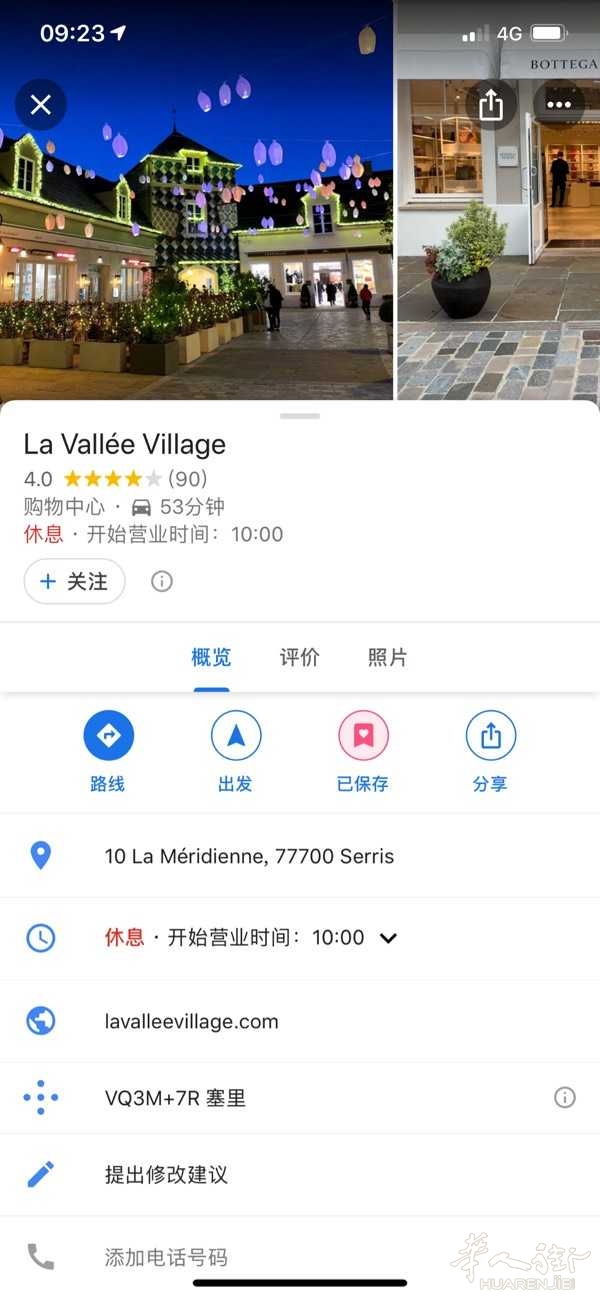Open 提出修改建议 to suggest an edit
Viewport: 600px width, 1299px height.
point(300,1174)
